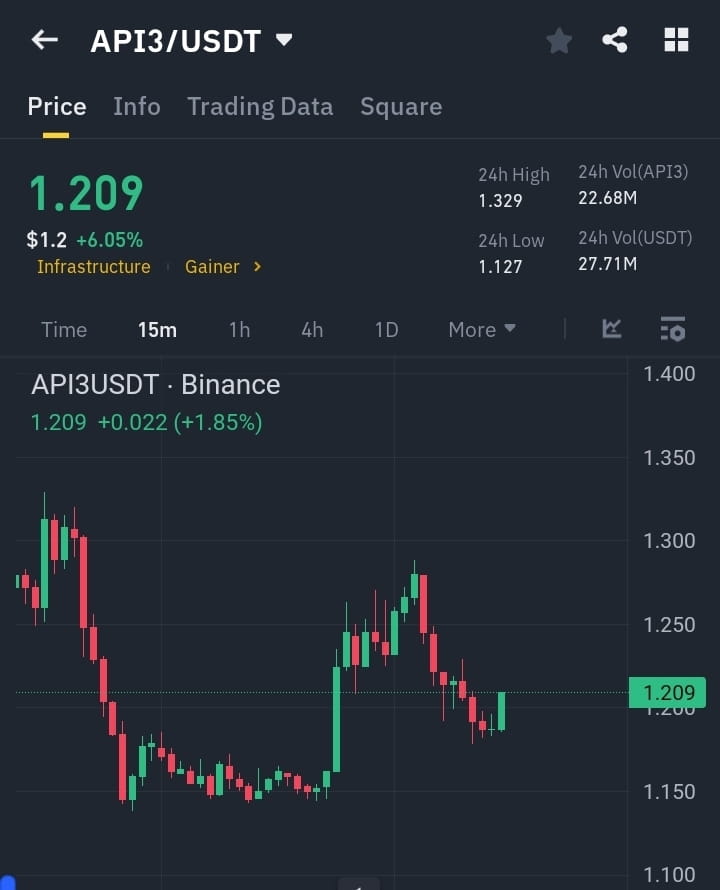720x890 pixels.
Task: Tap the current price tag showing 1.209
Action: 668,692
